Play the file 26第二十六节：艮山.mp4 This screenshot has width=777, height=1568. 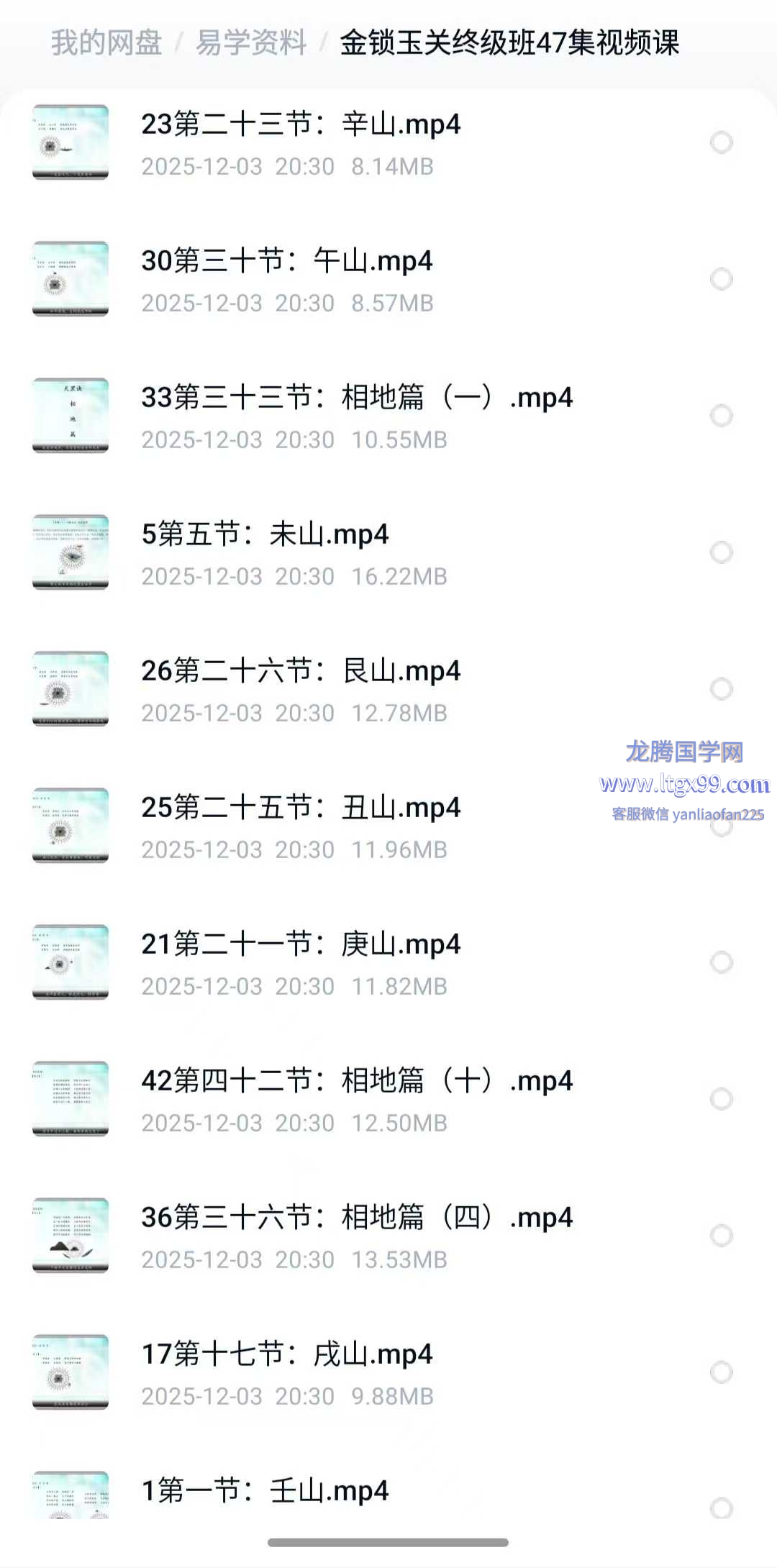pos(301,672)
